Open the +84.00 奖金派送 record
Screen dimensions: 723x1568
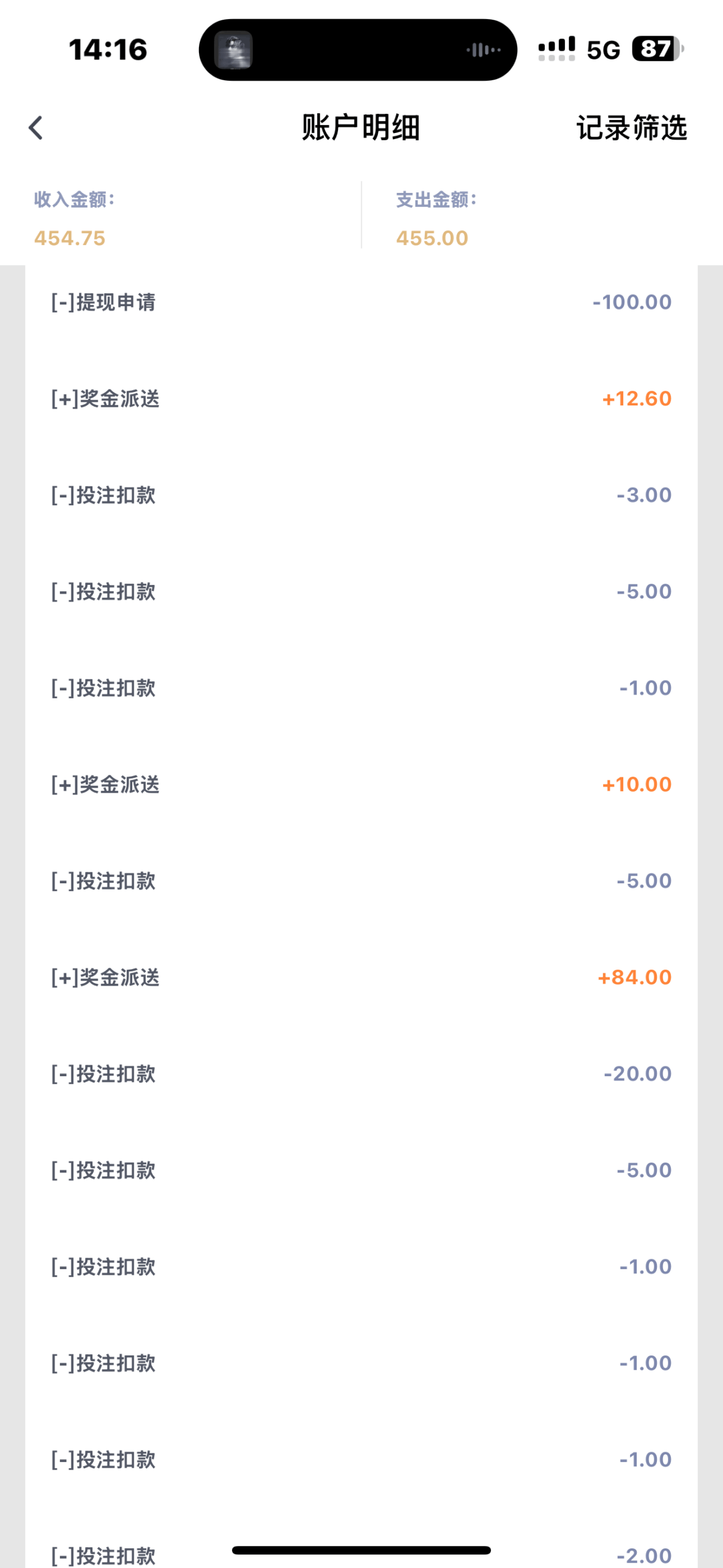point(361,976)
